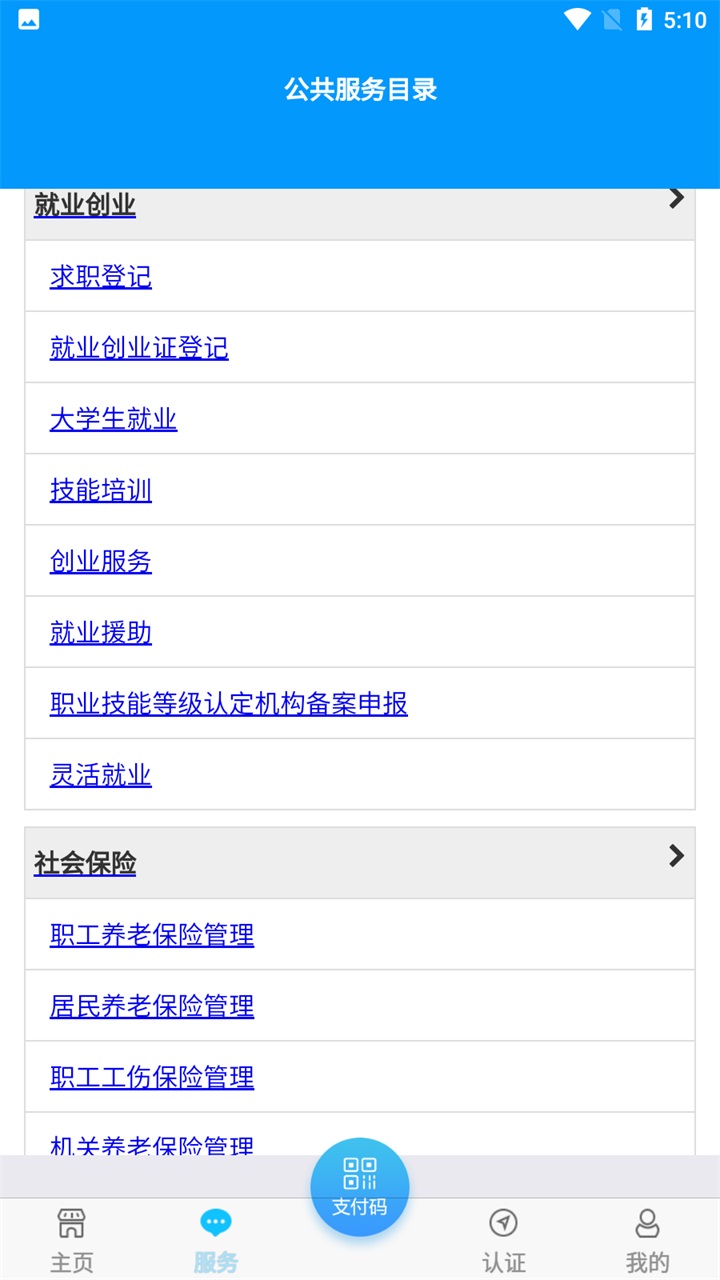Open the 就业创业证登记 link
The height and width of the screenshot is (1280, 720).
[x=138, y=348]
